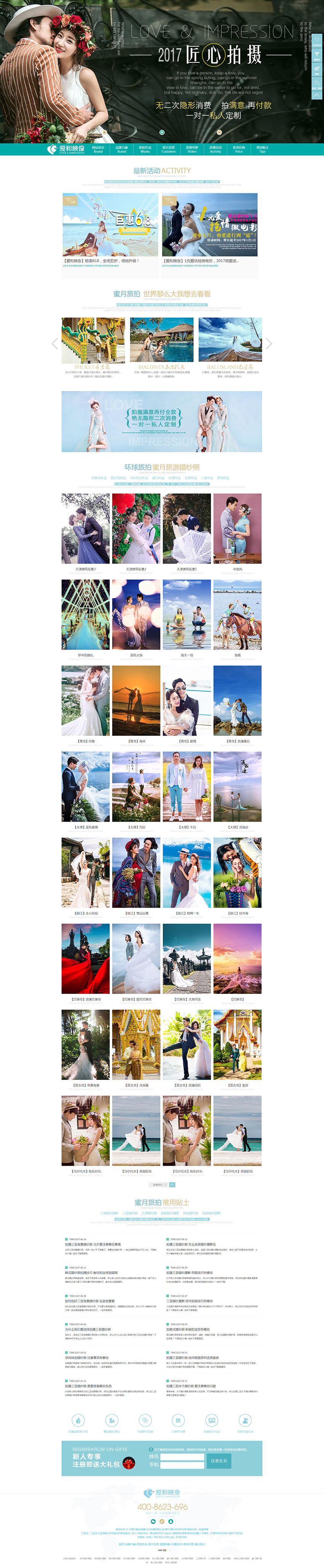Open the Price nav menu item

[x=239, y=149]
